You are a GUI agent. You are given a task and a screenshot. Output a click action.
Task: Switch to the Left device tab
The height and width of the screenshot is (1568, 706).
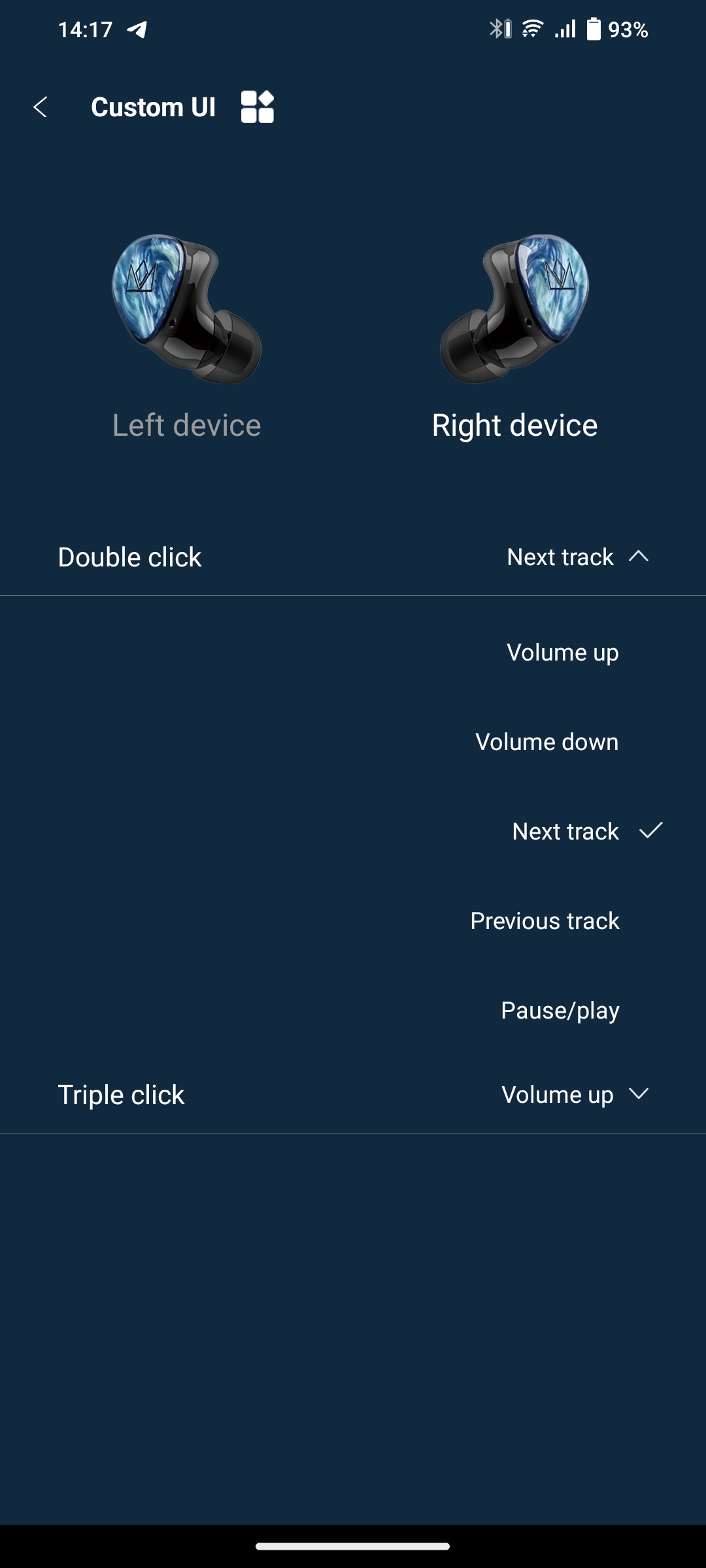coord(186,425)
